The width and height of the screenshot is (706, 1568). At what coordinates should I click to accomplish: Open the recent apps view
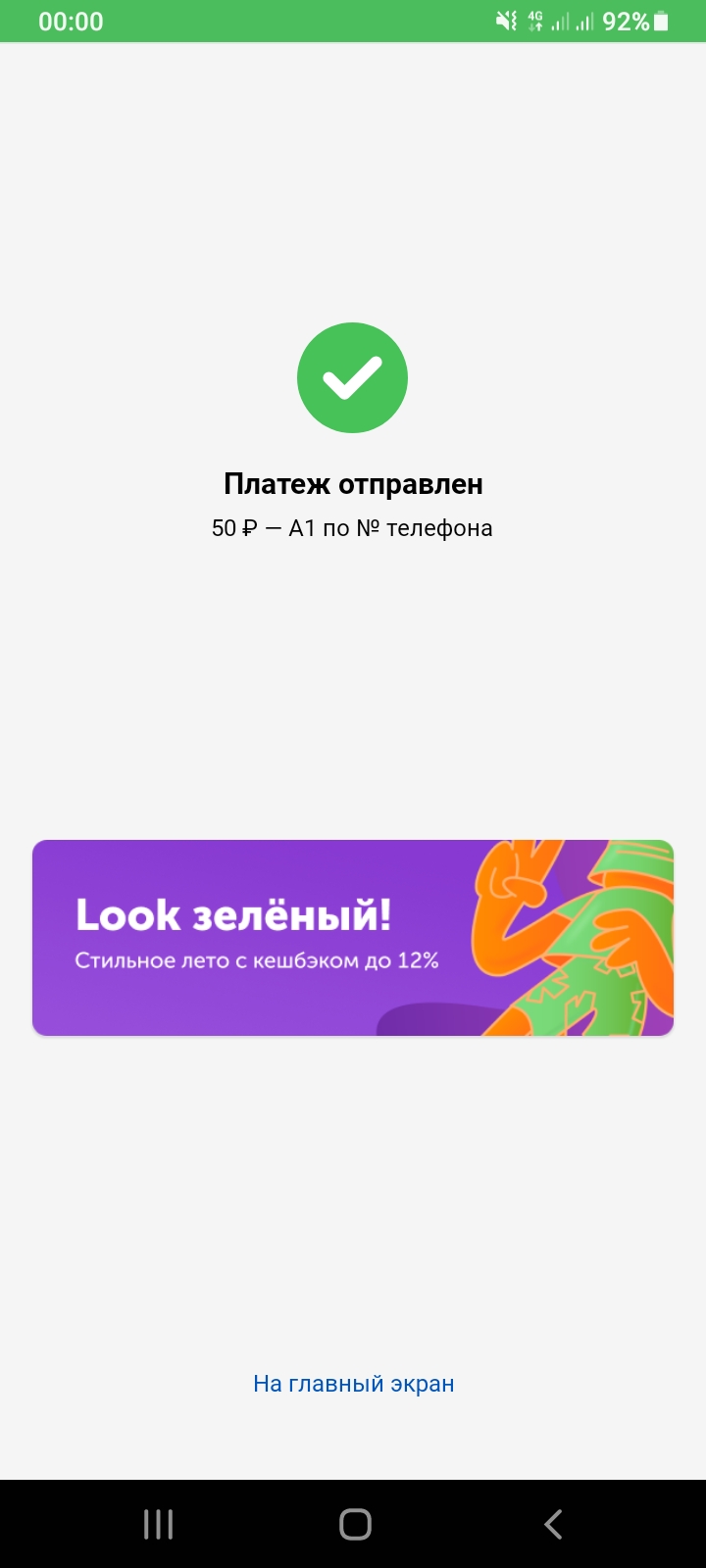pyautogui.click(x=158, y=1524)
